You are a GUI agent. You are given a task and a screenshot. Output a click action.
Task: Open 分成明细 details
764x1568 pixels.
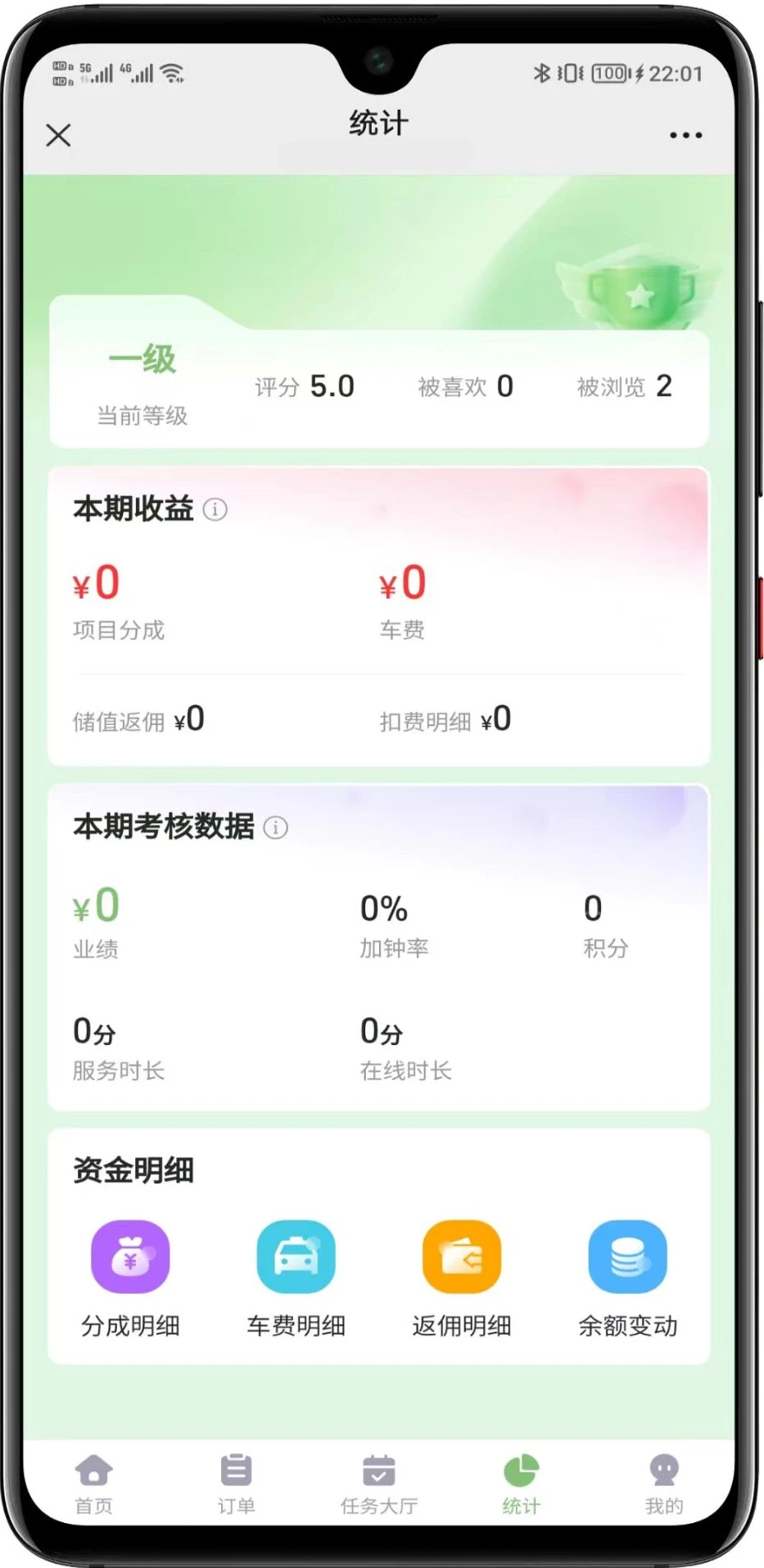[x=130, y=1277]
